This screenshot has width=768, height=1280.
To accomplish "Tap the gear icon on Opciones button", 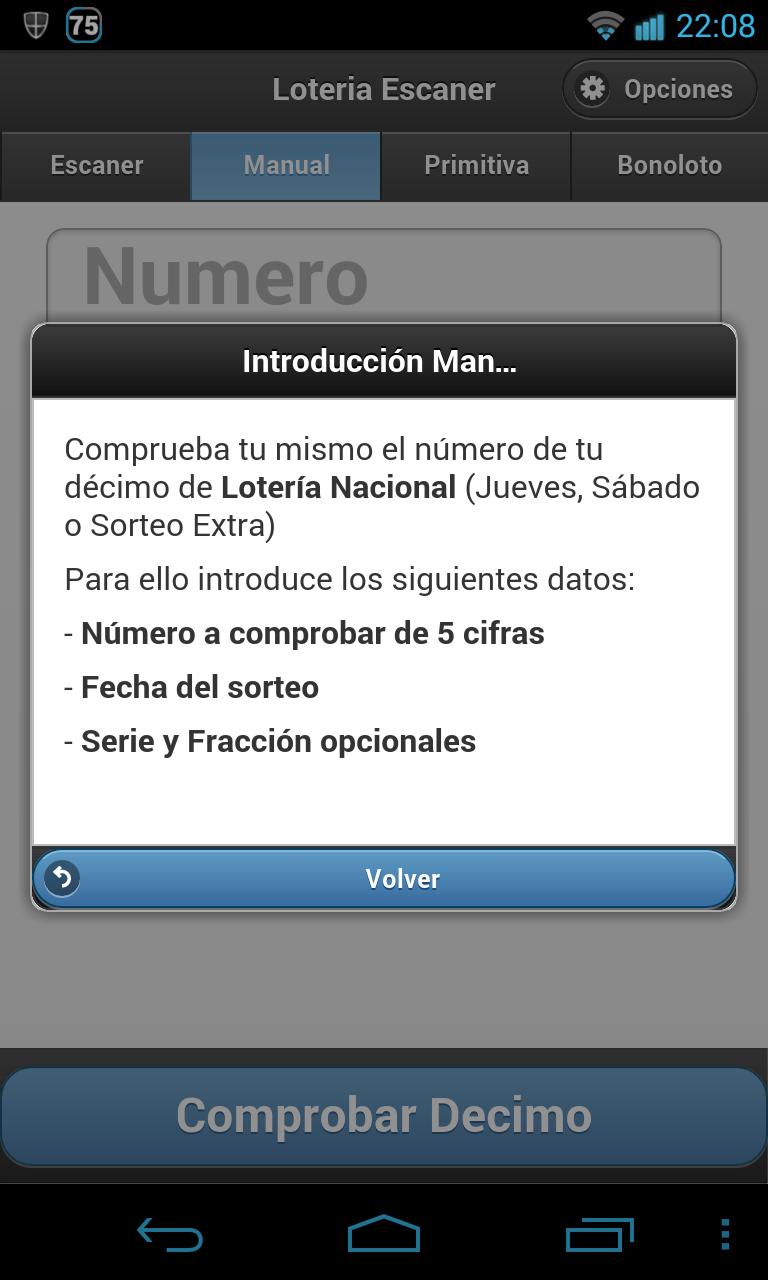I will pyautogui.click(x=592, y=89).
